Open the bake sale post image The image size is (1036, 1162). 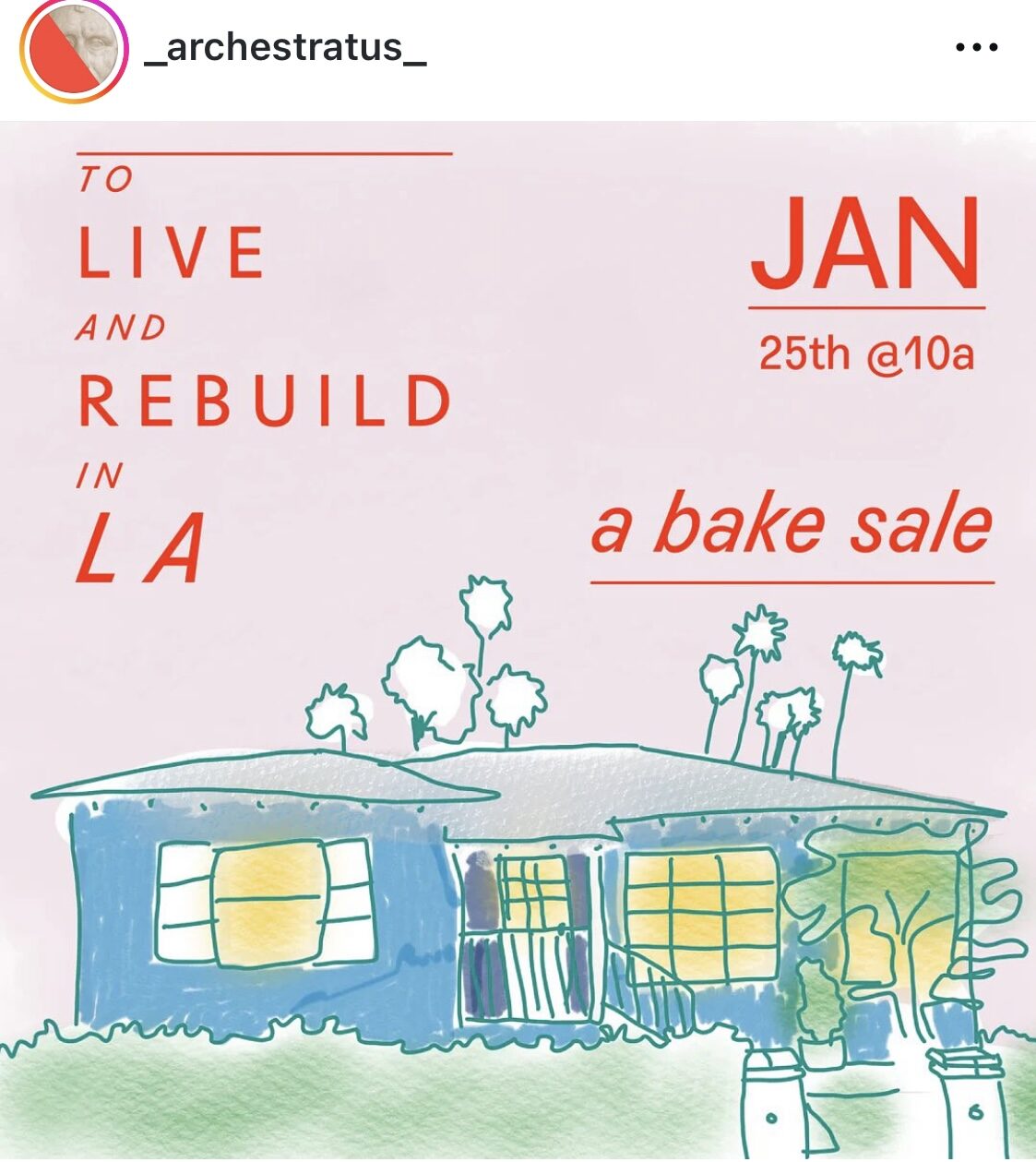point(518,641)
